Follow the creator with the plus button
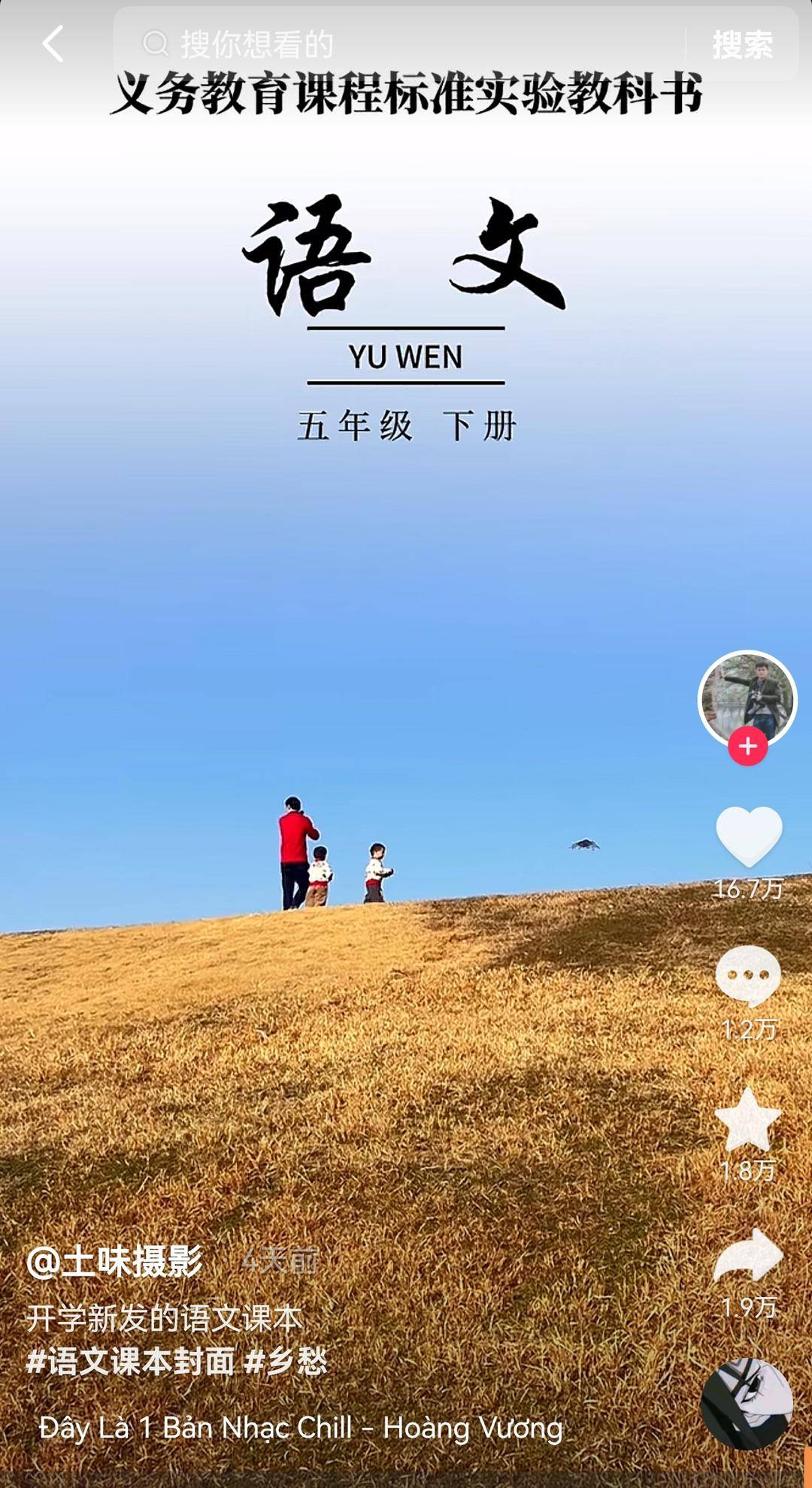 tap(747, 747)
